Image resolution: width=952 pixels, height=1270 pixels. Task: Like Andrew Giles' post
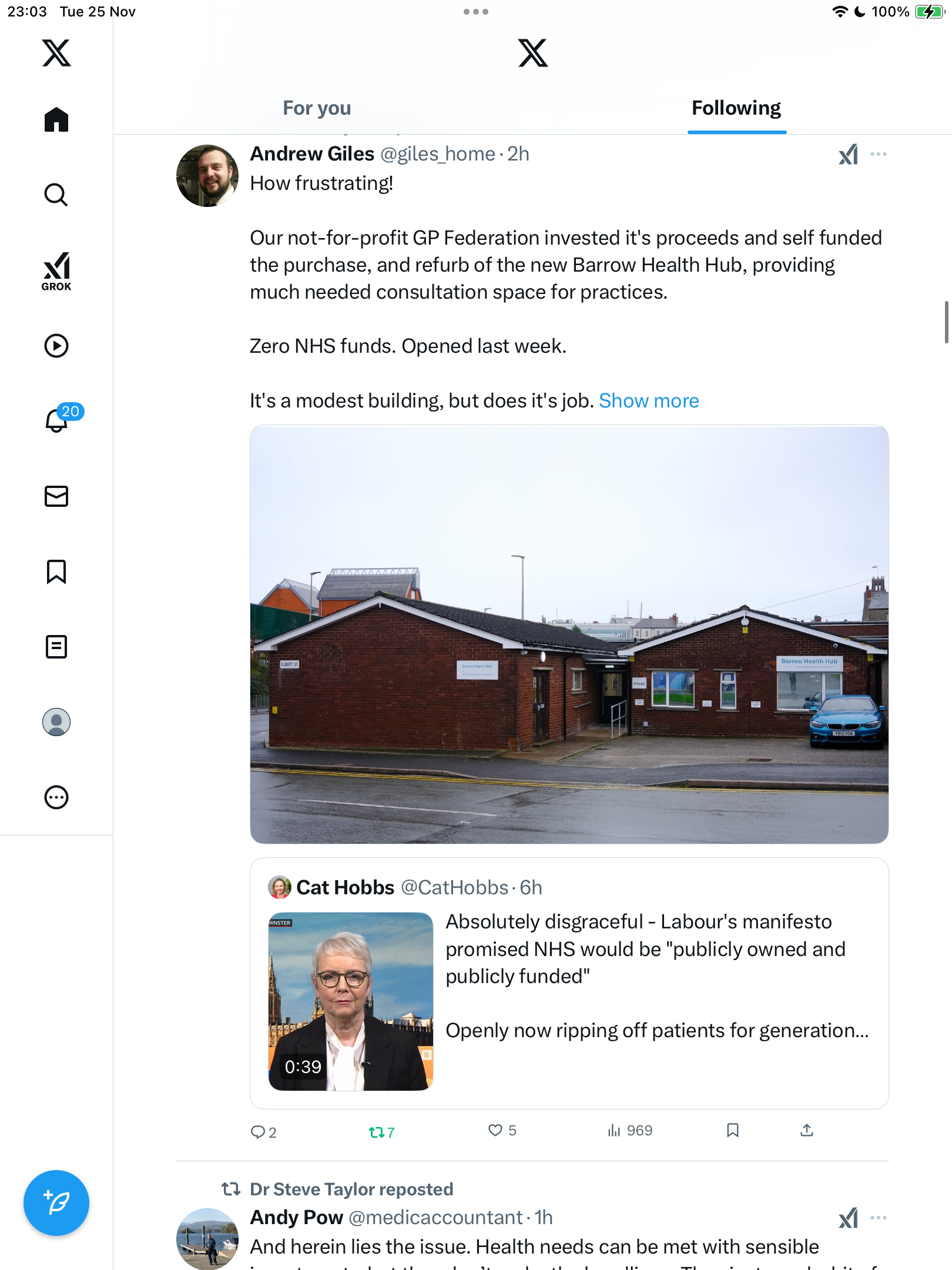click(x=496, y=1131)
